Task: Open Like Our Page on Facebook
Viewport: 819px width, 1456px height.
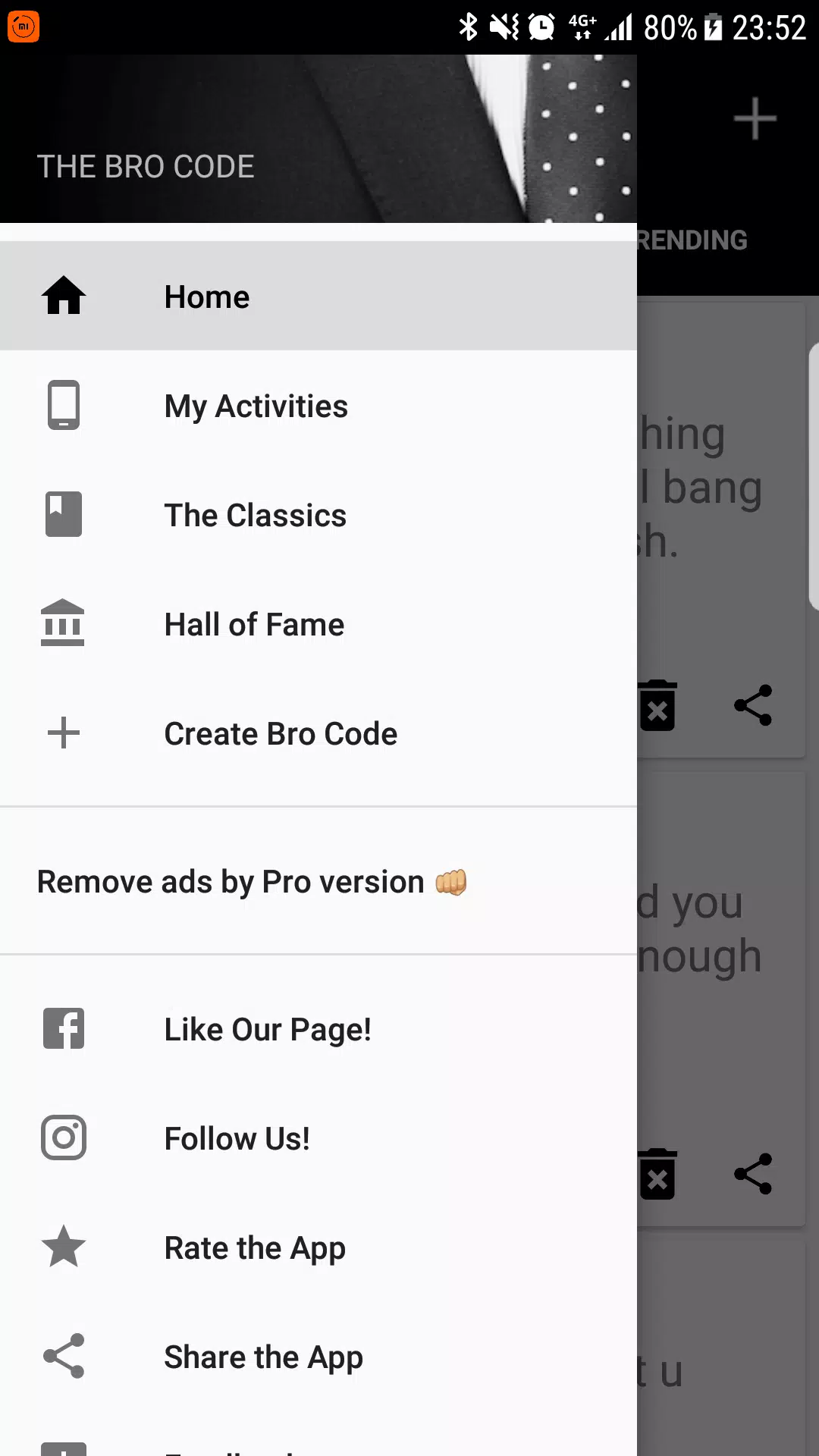Action: coord(318,1028)
